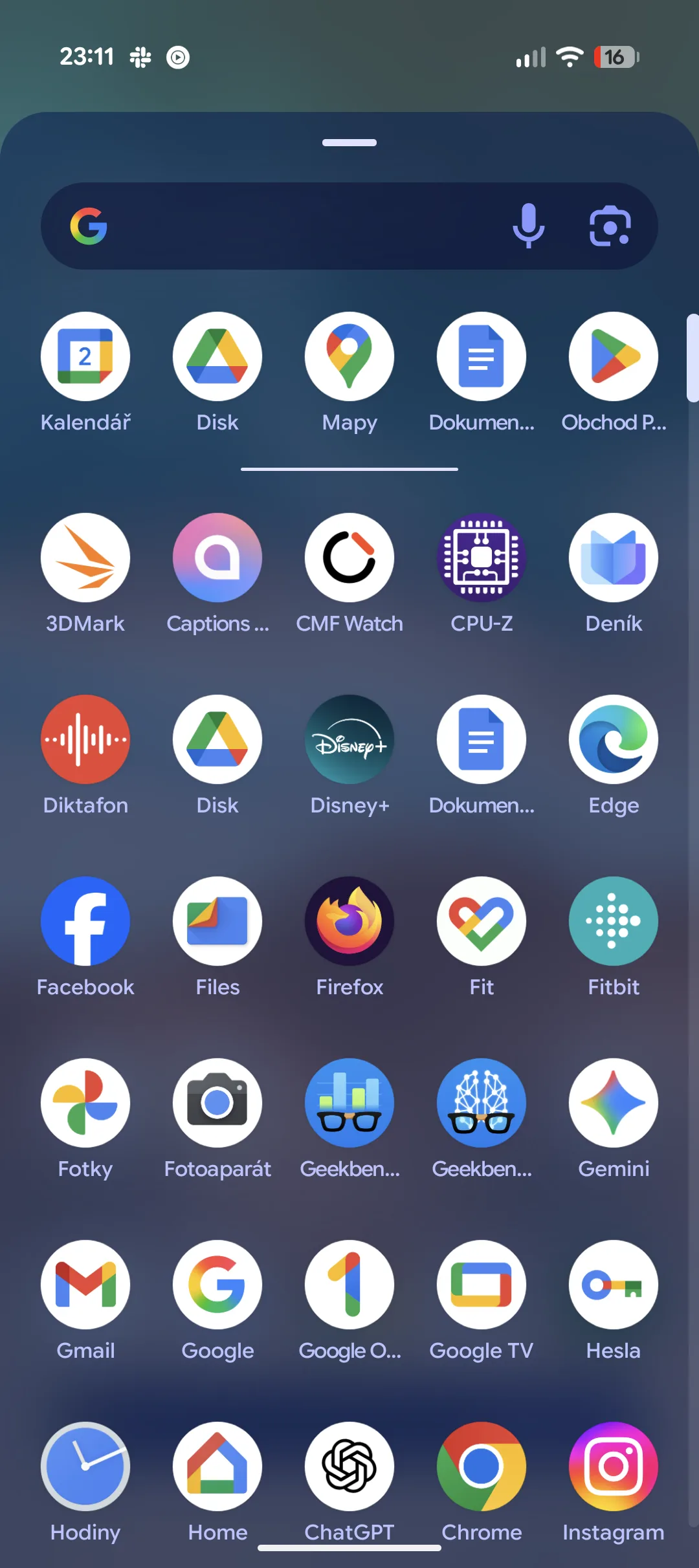Image resolution: width=699 pixels, height=1568 pixels.
Task: Launch Fitbit
Action: 613,921
